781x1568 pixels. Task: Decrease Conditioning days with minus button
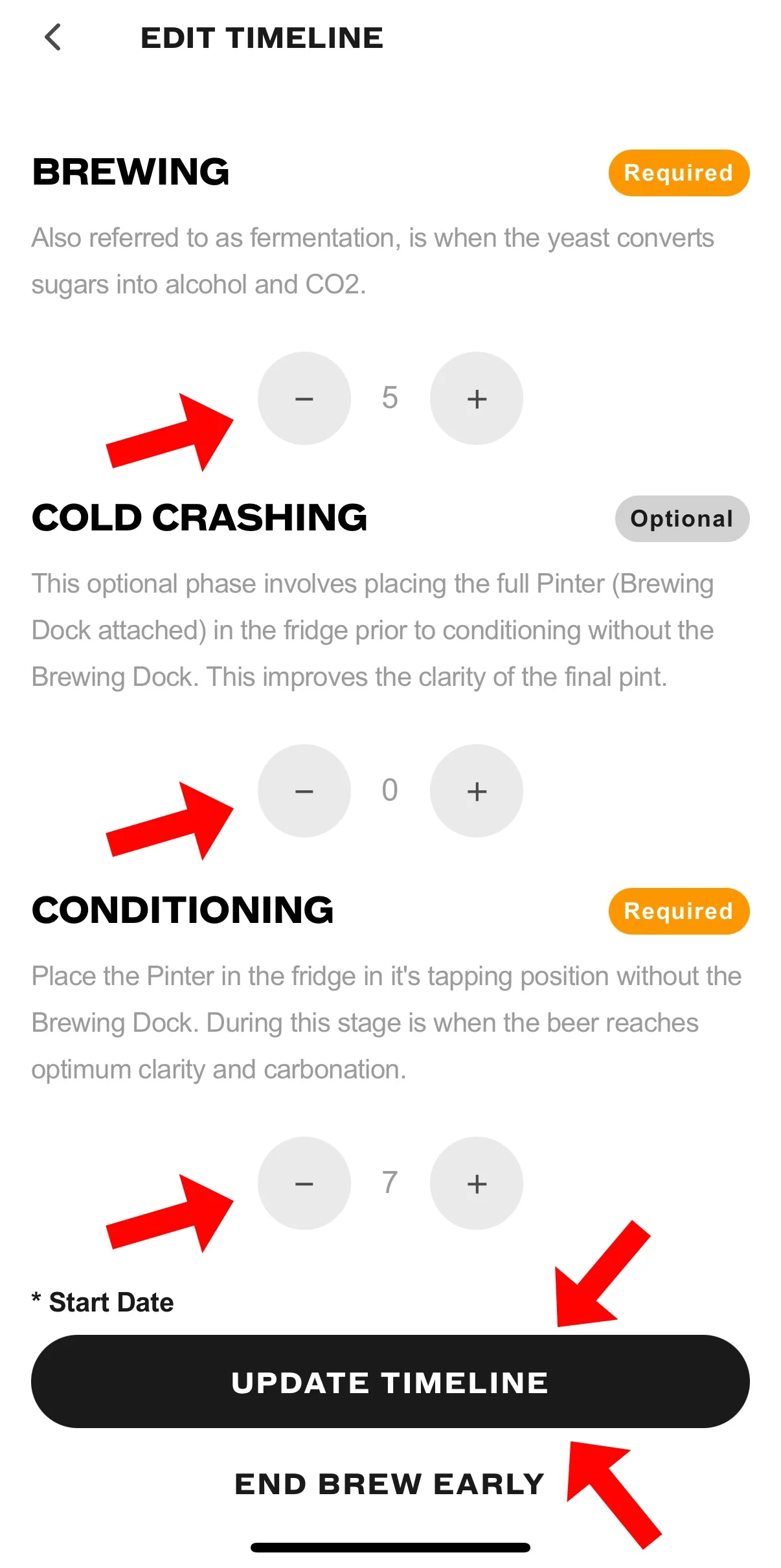[304, 1183]
